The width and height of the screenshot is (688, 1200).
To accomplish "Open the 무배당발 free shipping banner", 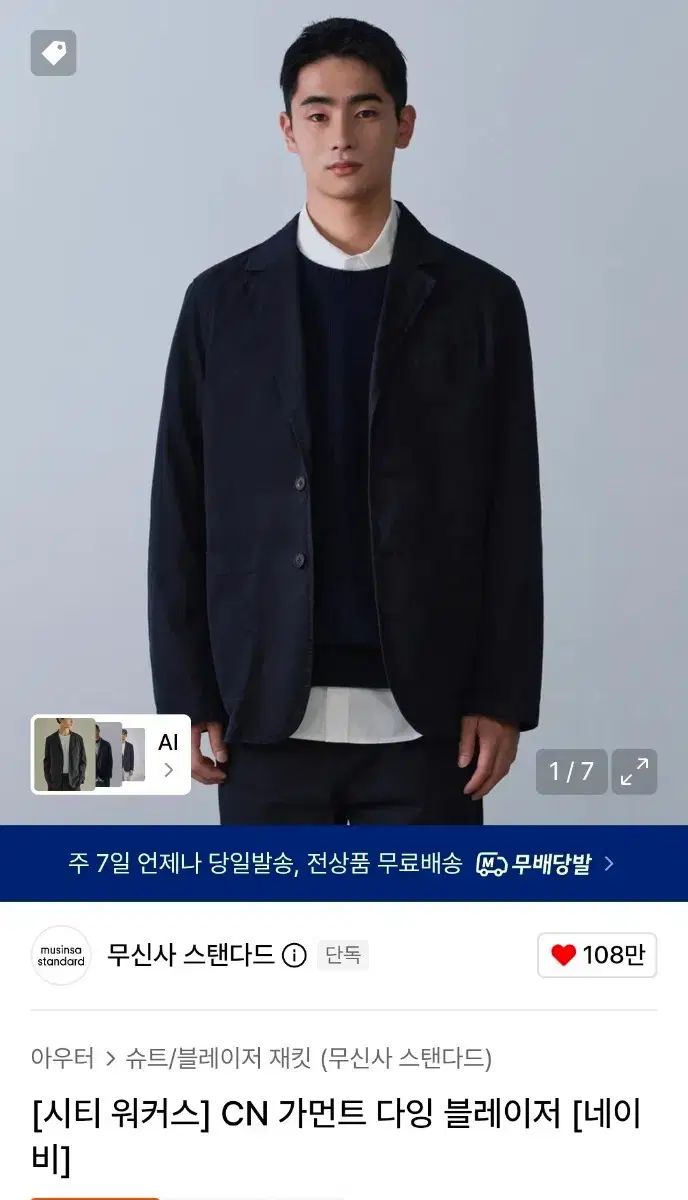I will pyautogui.click(x=344, y=863).
